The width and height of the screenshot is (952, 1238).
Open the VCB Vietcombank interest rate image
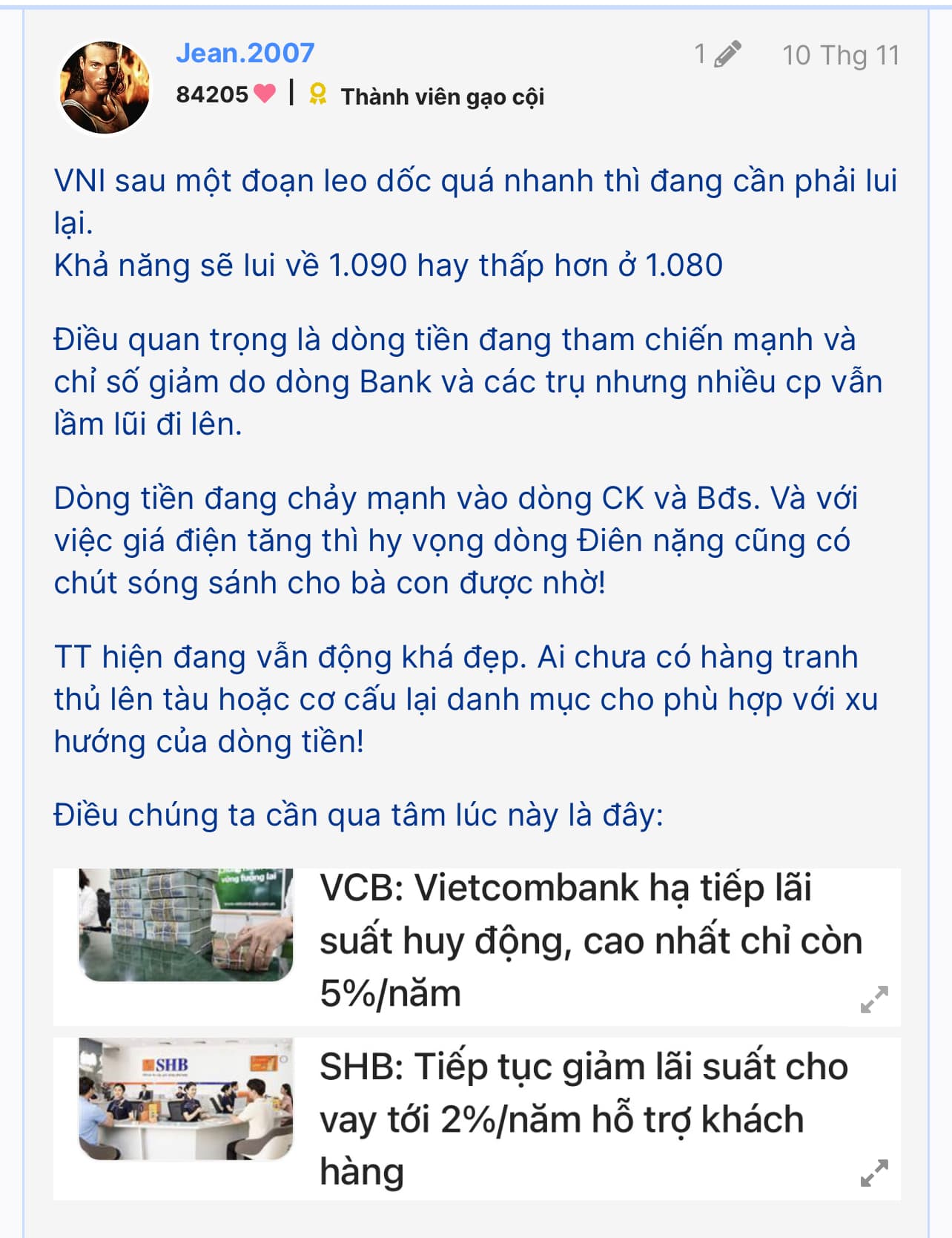tap(185, 924)
